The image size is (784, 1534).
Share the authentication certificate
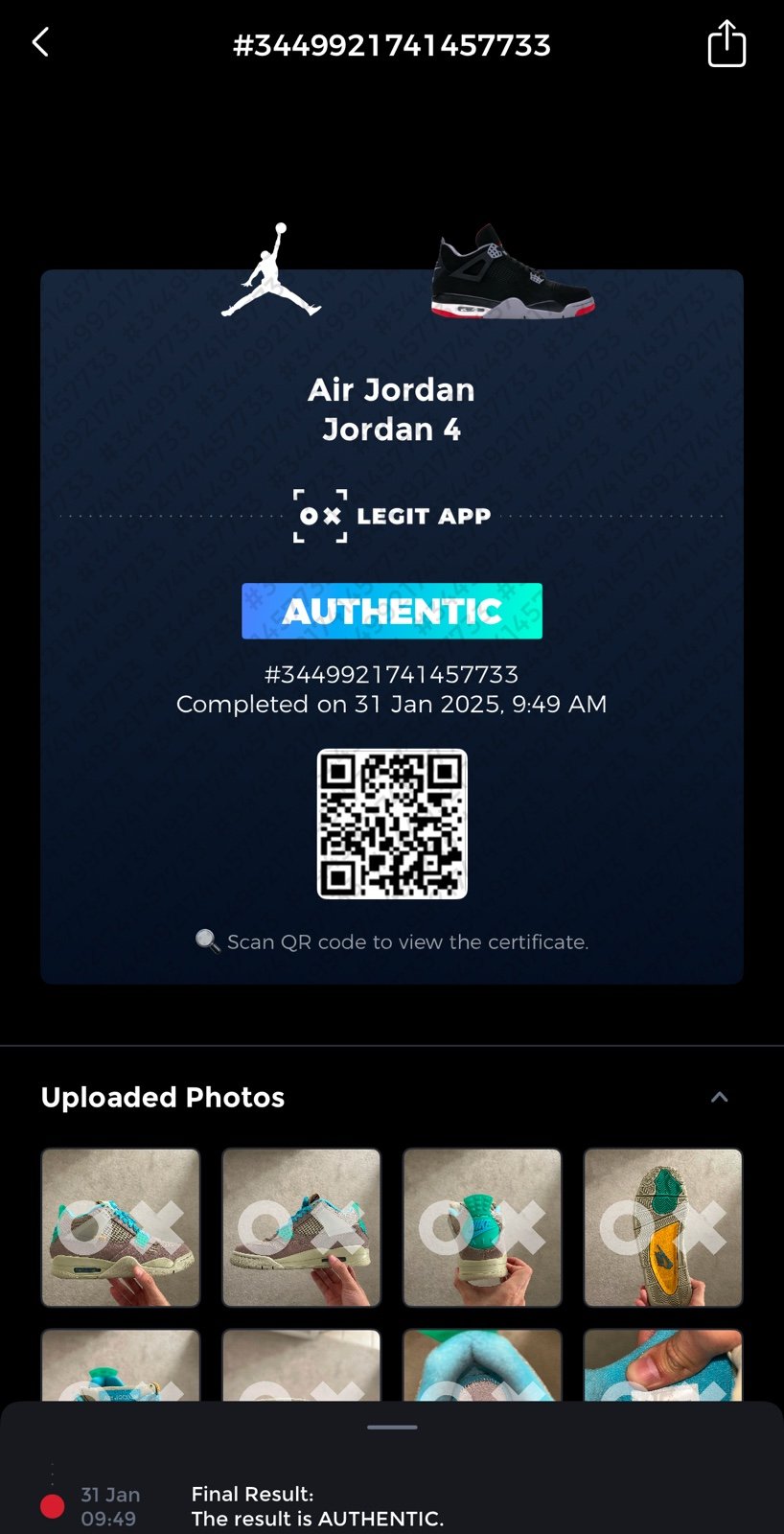click(726, 44)
